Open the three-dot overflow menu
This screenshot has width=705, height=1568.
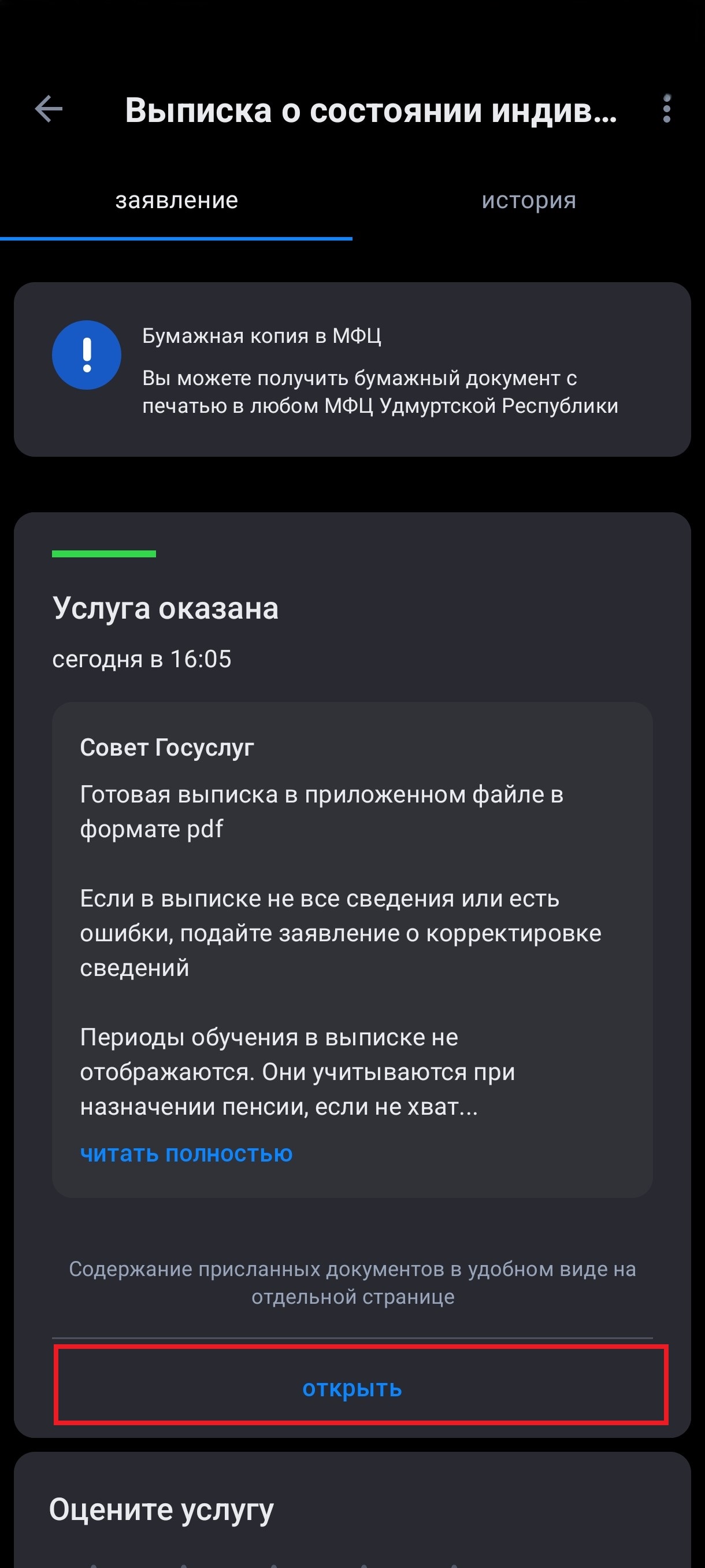point(667,110)
